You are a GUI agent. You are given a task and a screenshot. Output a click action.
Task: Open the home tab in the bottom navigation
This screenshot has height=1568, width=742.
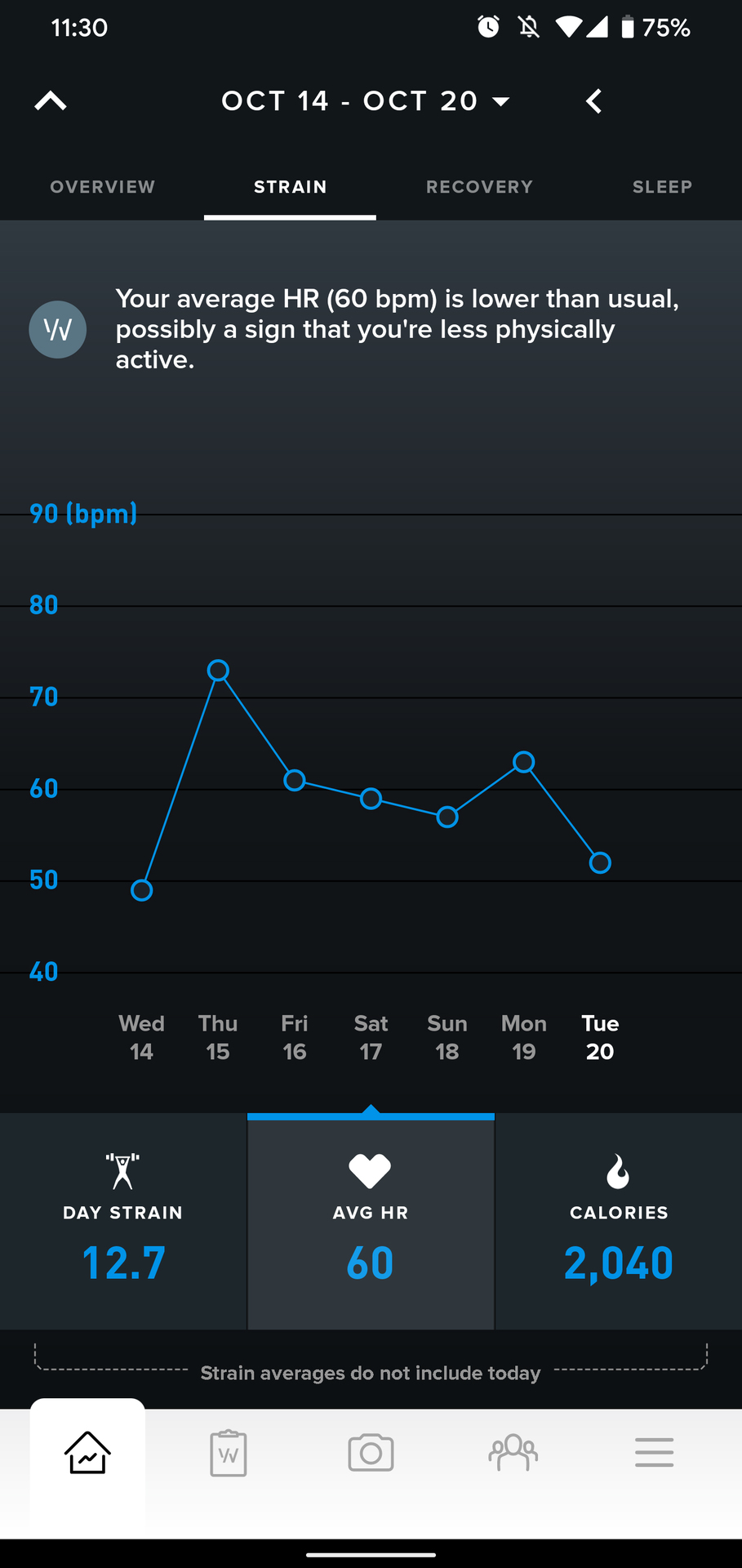click(x=87, y=1453)
